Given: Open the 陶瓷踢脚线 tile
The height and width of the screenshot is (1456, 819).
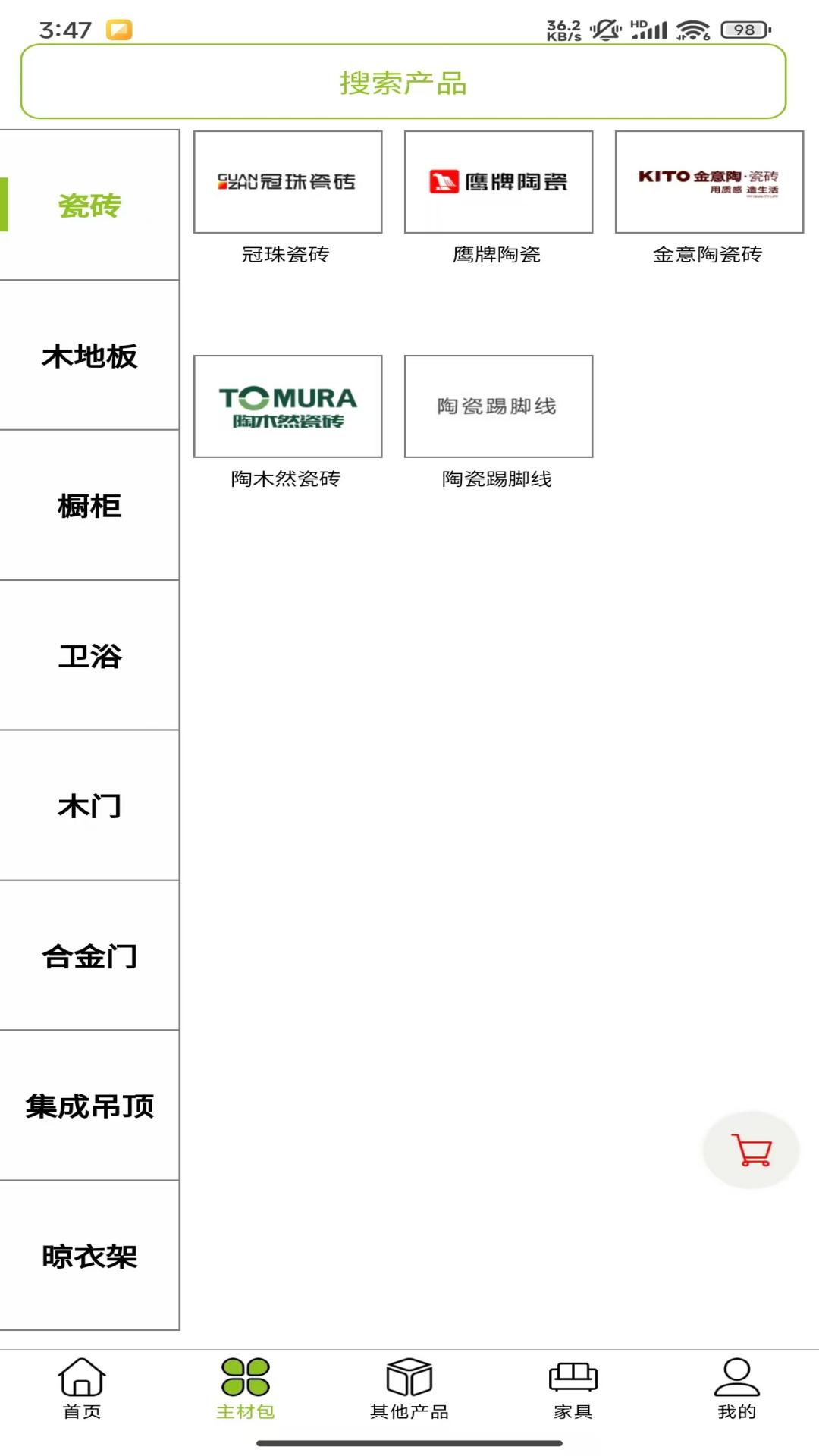Looking at the screenshot, I should coord(498,406).
